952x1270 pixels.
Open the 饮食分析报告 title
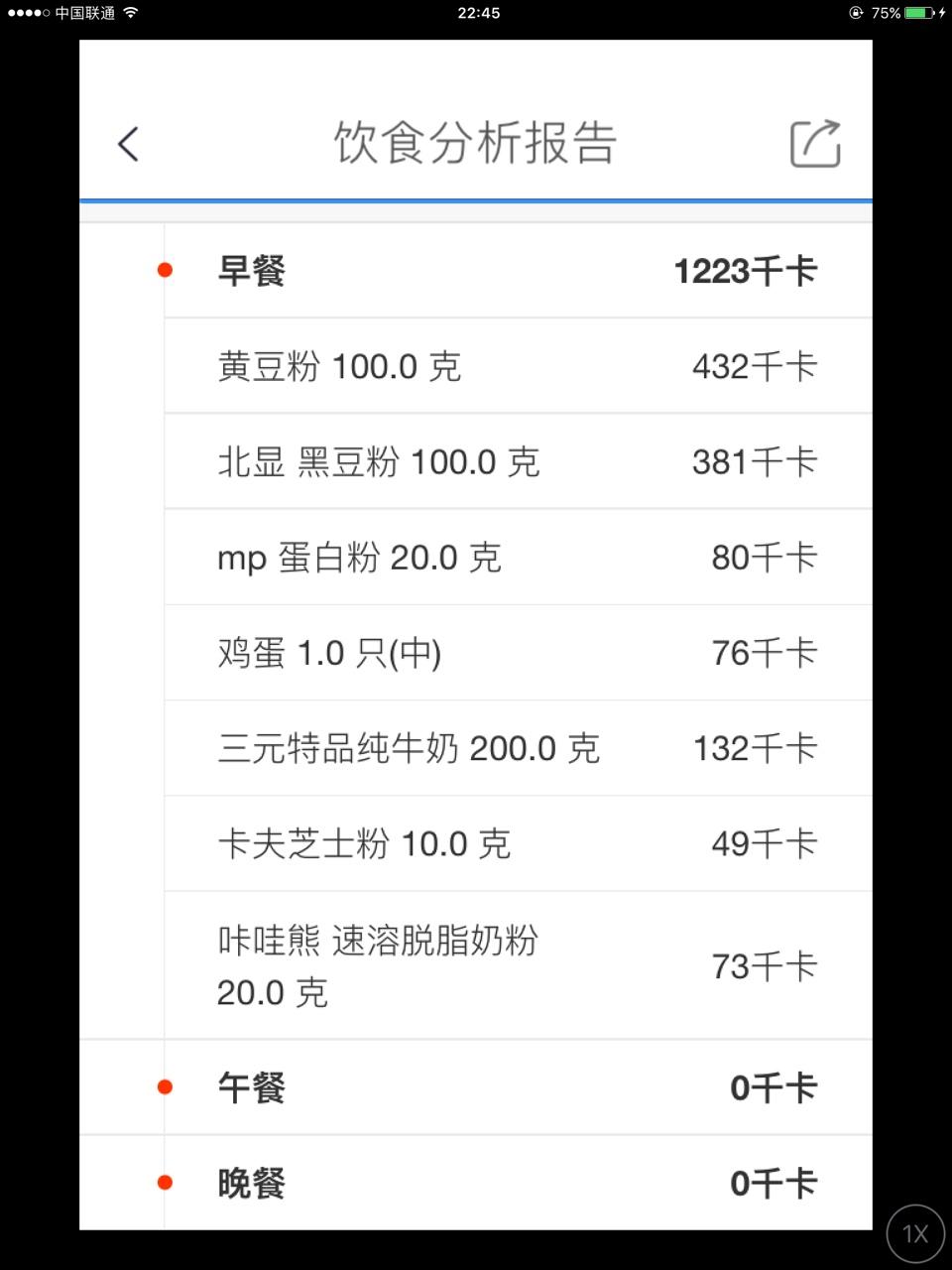475,143
